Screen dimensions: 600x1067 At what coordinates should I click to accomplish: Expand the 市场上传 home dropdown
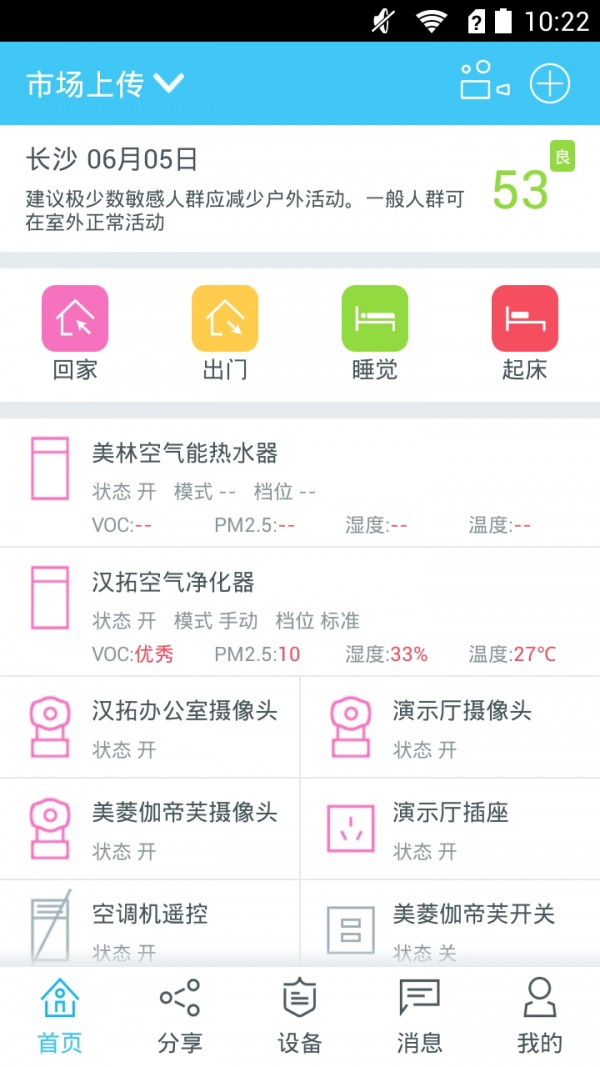click(105, 84)
